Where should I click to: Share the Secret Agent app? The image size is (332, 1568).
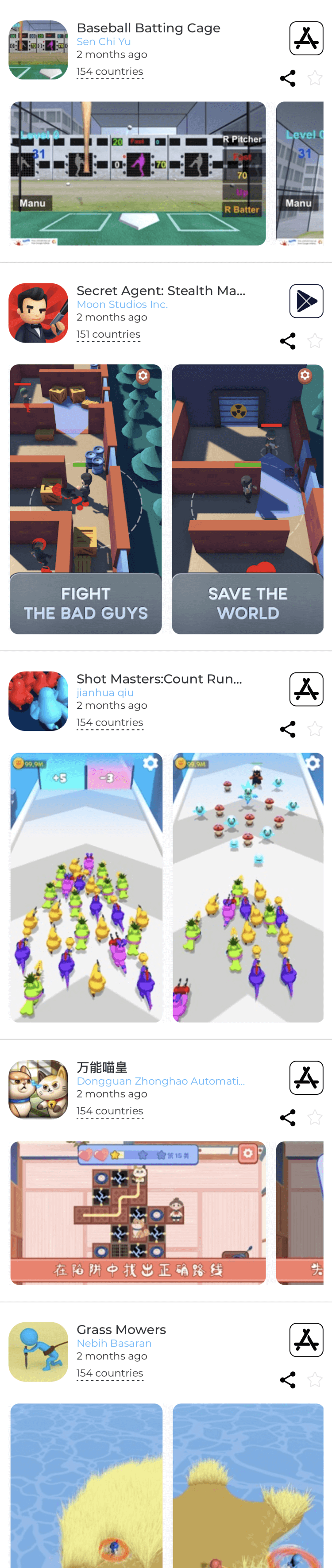click(288, 341)
